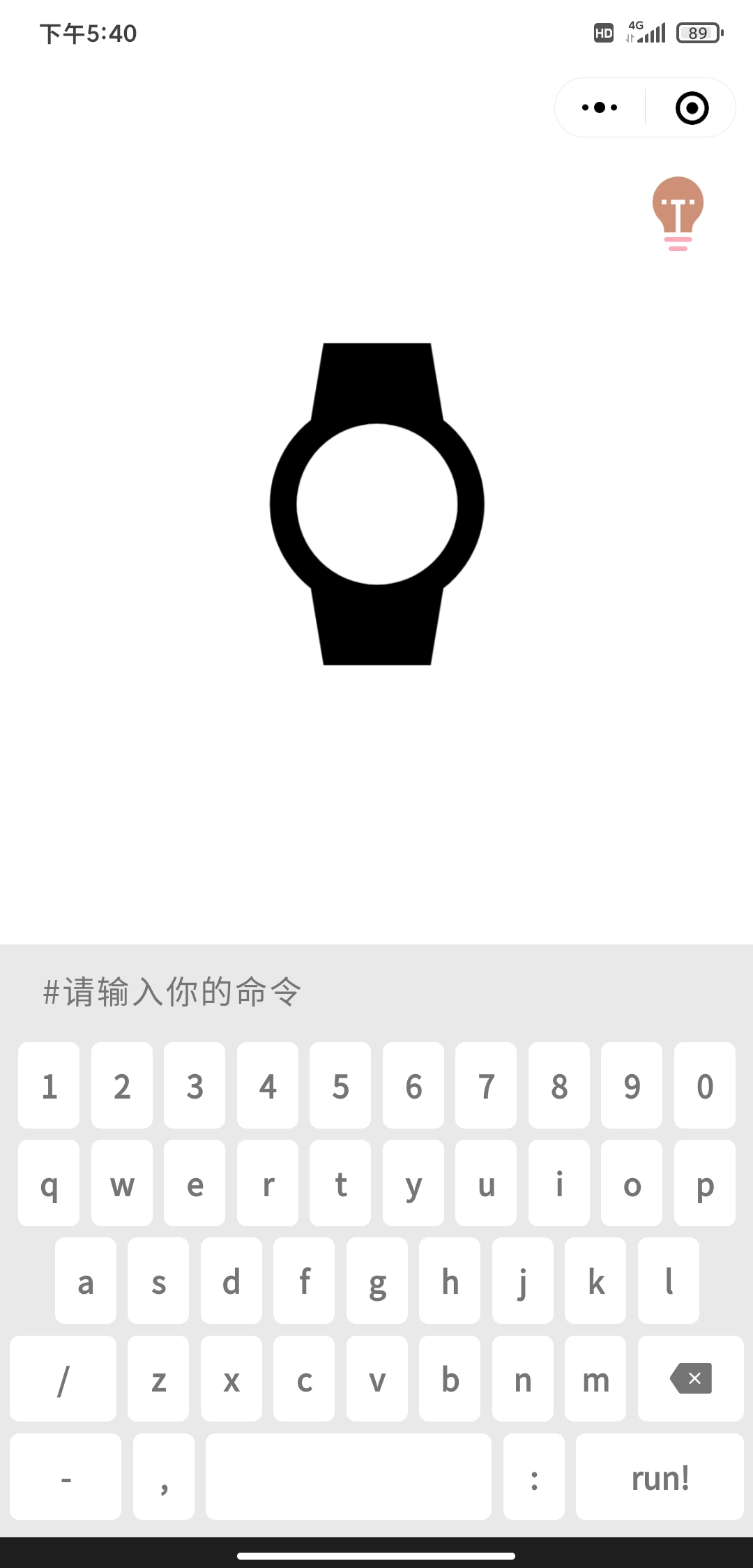
Task: Tap the letter q key
Action: coord(49,1183)
